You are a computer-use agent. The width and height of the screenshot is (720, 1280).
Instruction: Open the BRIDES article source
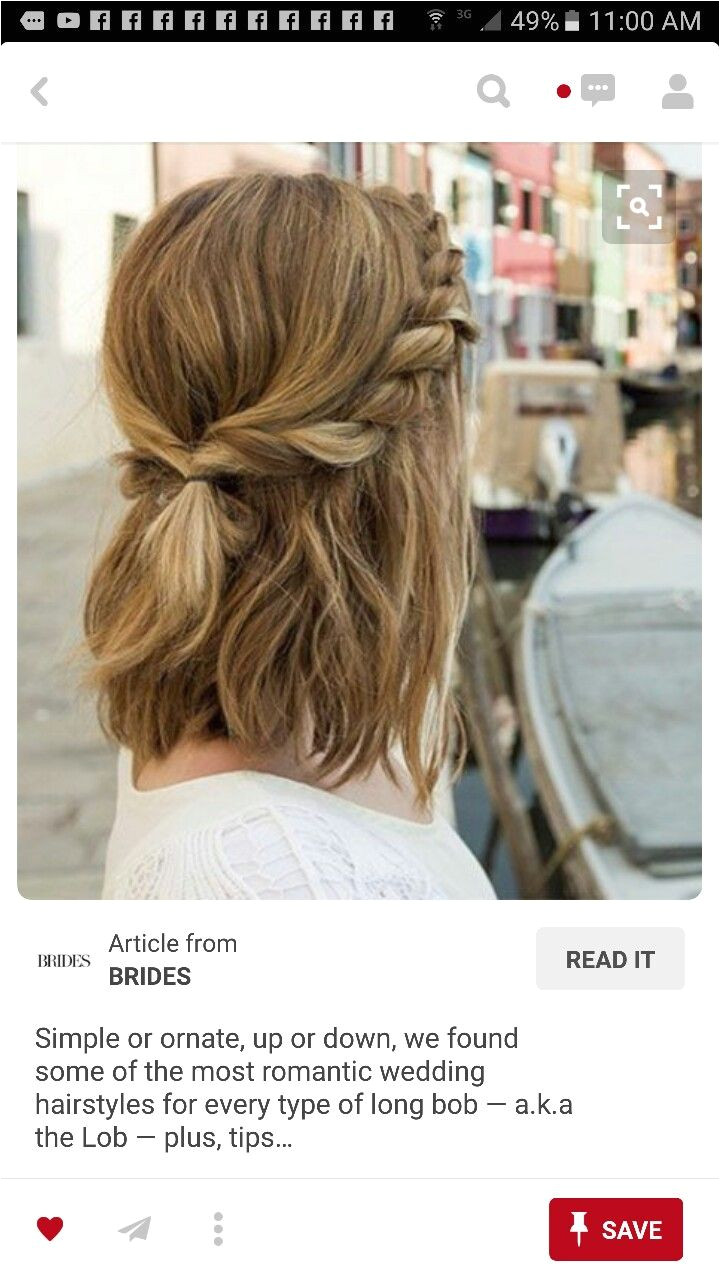point(150,976)
